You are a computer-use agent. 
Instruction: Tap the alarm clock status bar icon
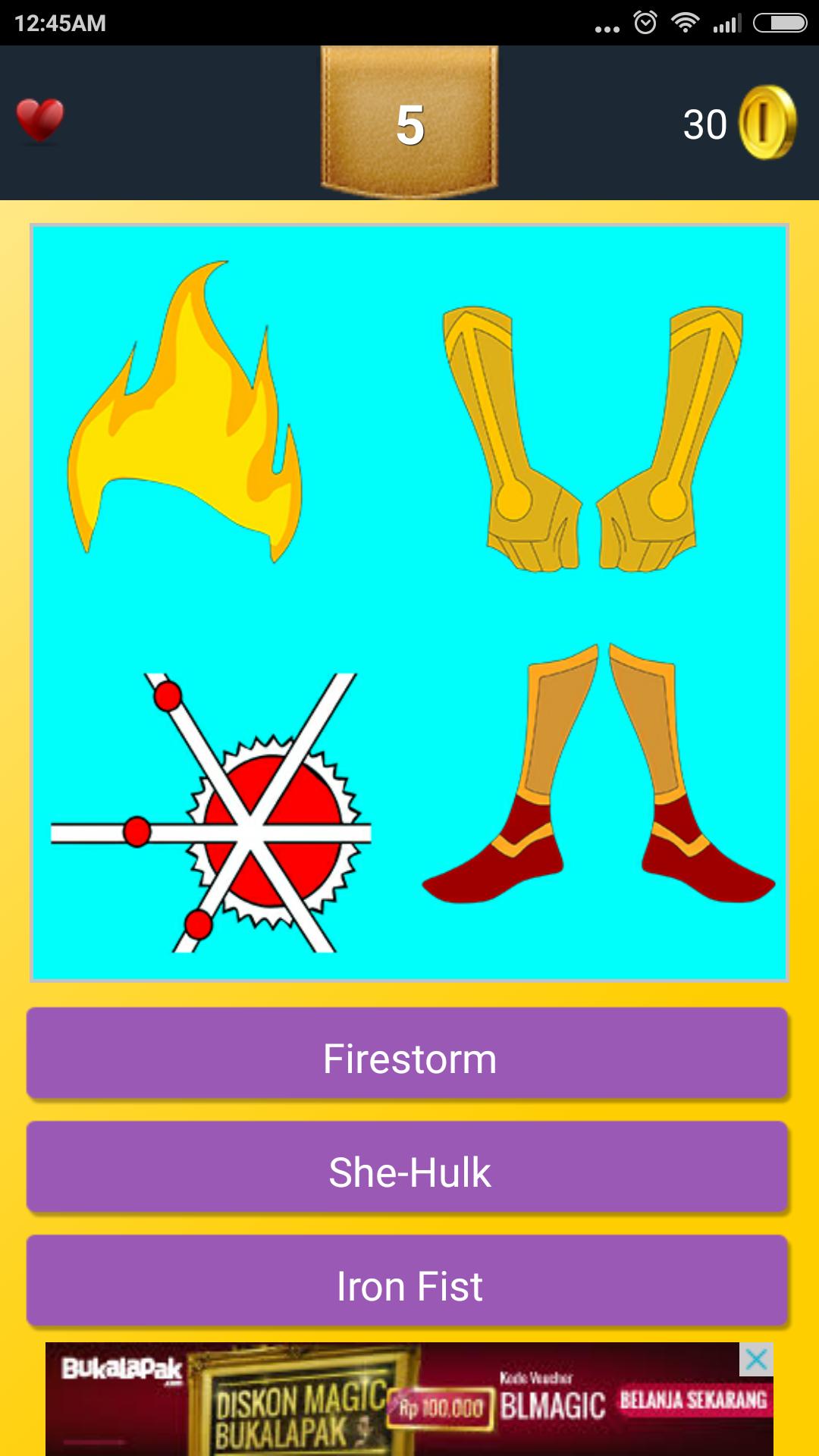[645, 23]
